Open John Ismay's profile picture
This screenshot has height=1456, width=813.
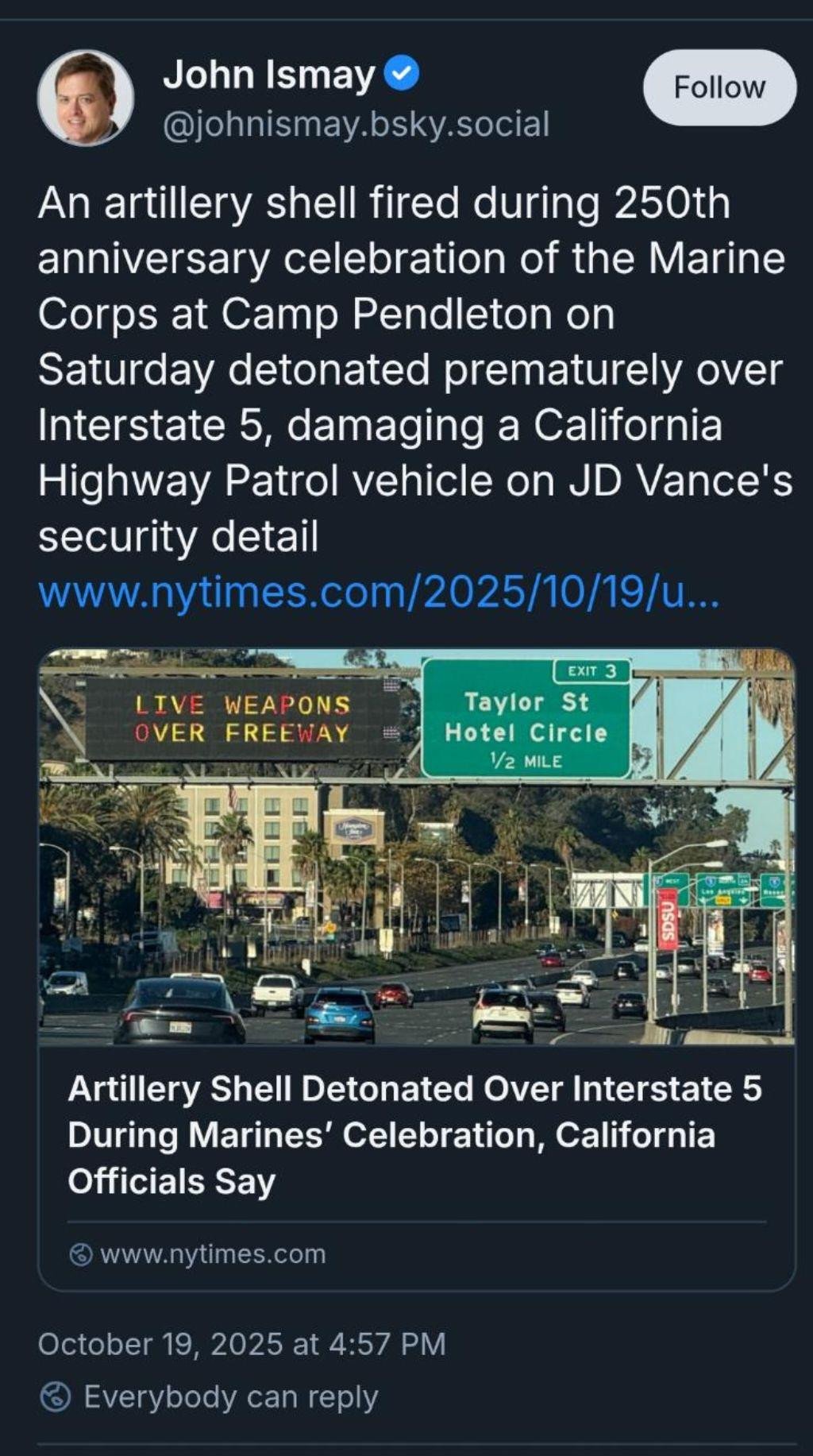click(x=85, y=98)
